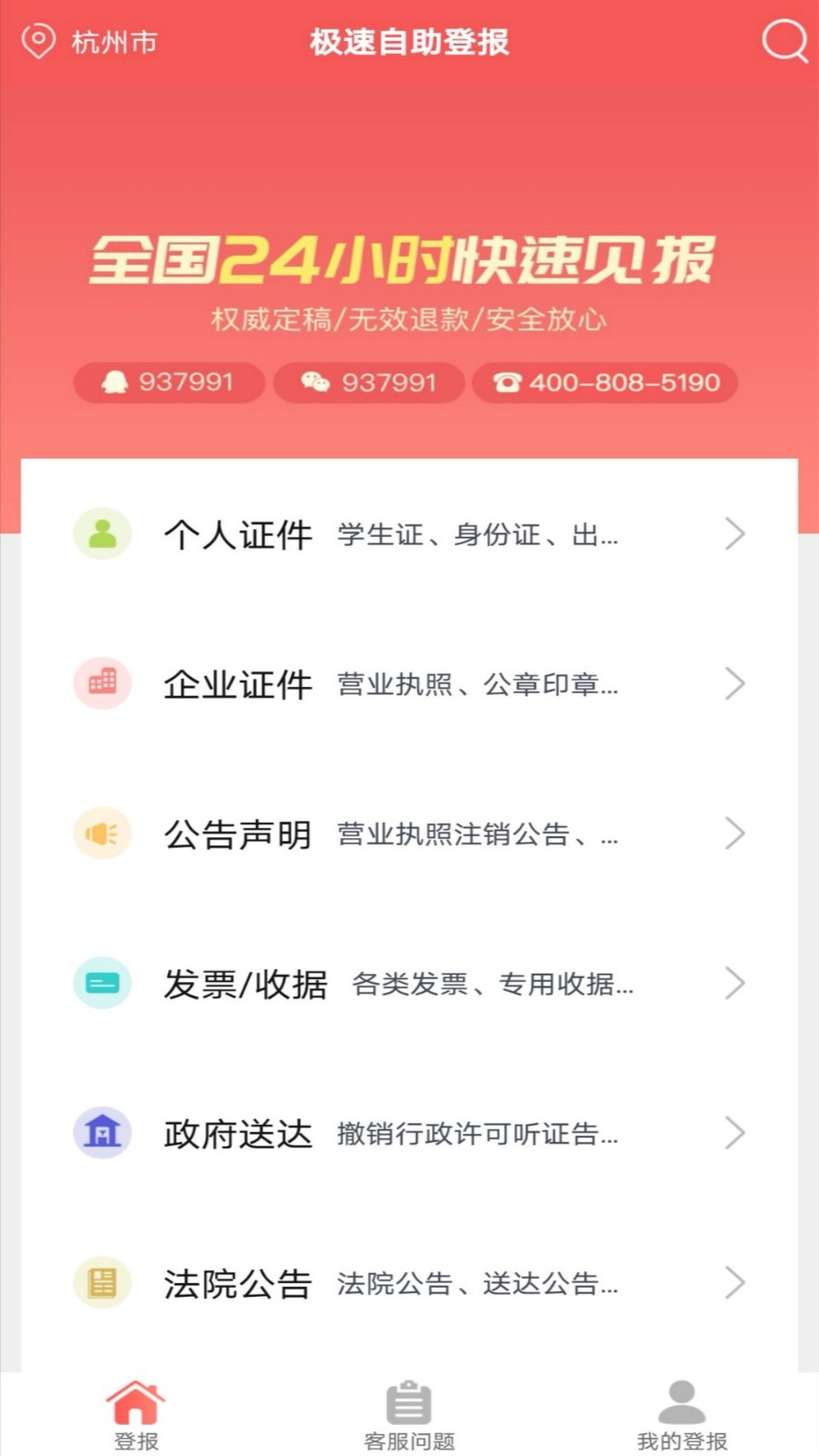Image resolution: width=819 pixels, height=1456 pixels.
Task: Switch to the 客服问题 tab
Action: tap(409, 1415)
